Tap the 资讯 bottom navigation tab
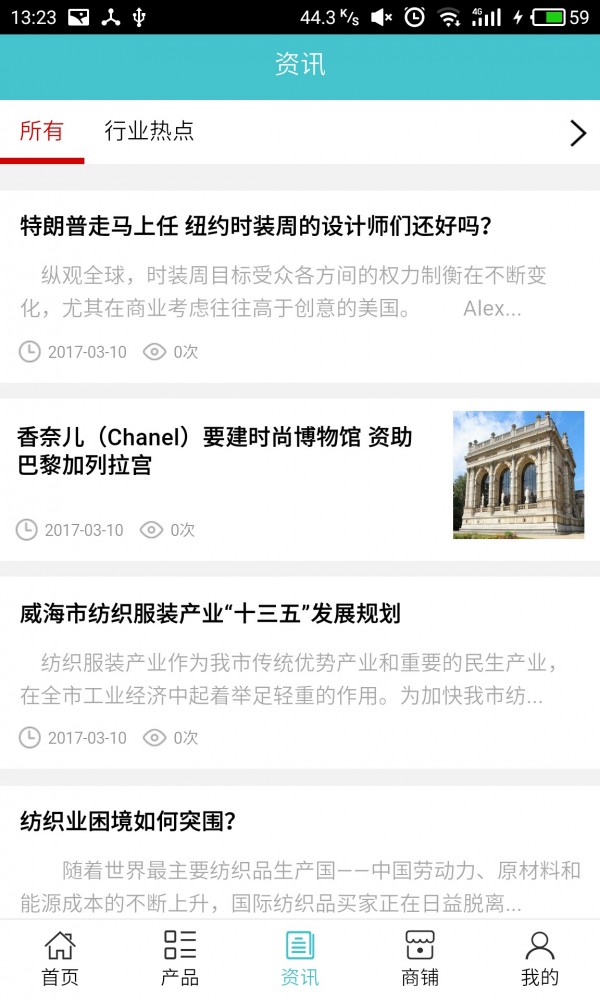This screenshot has height=1000, width=600. tap(300, 959)
